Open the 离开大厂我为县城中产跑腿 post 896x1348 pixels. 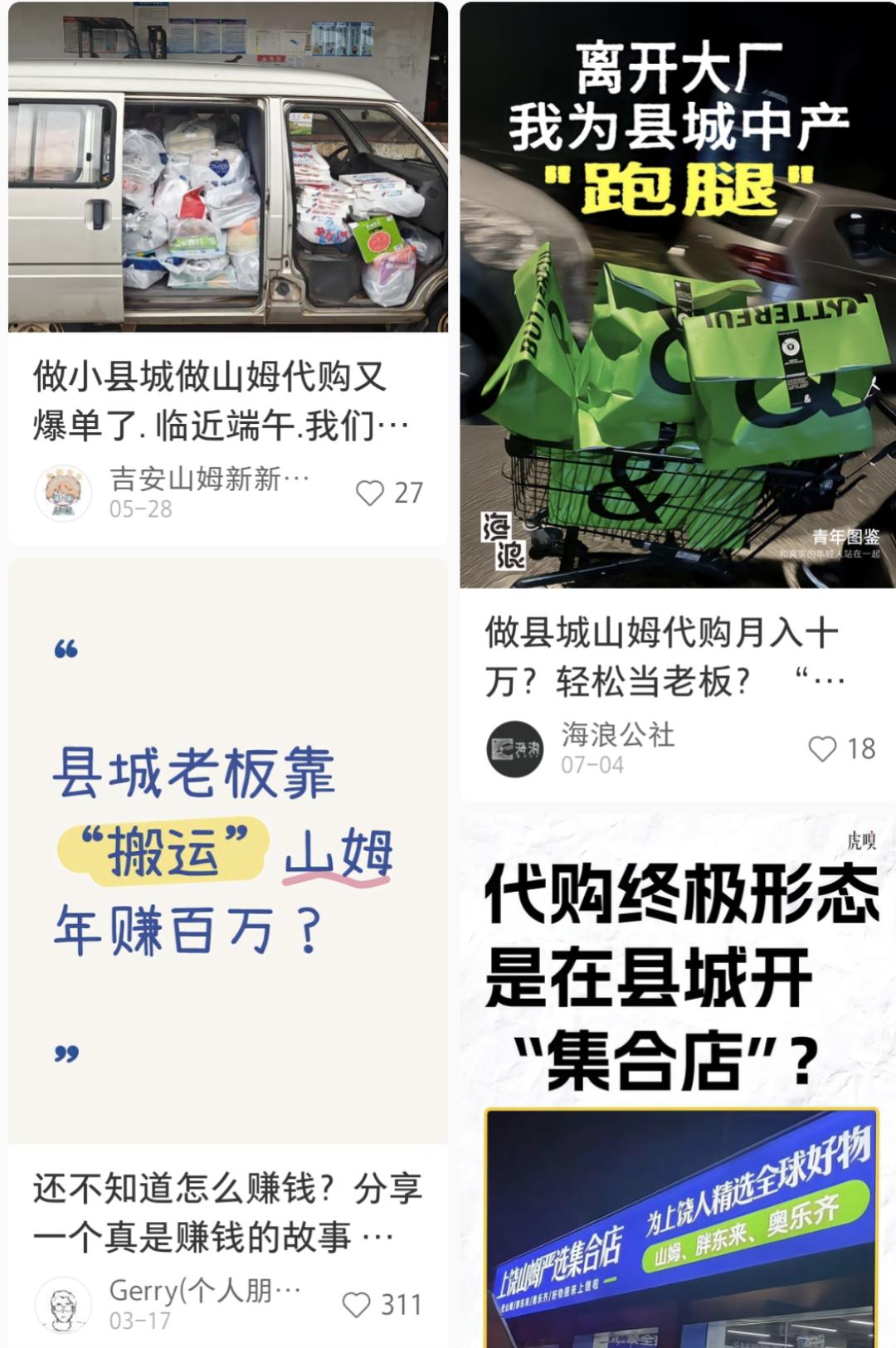tap(678, 294)
